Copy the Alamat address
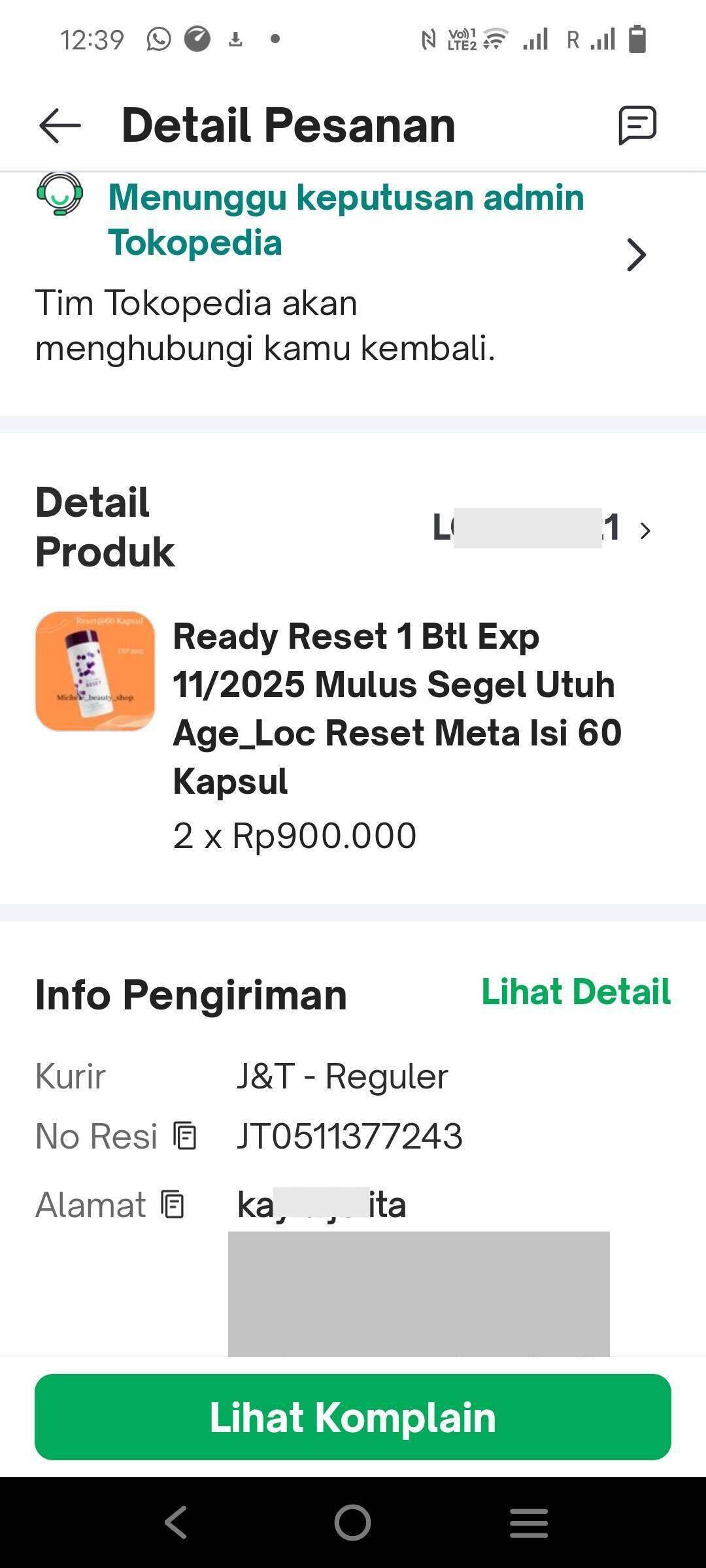The height and width of the screenshot is (1568, 706). point(173,1204)
